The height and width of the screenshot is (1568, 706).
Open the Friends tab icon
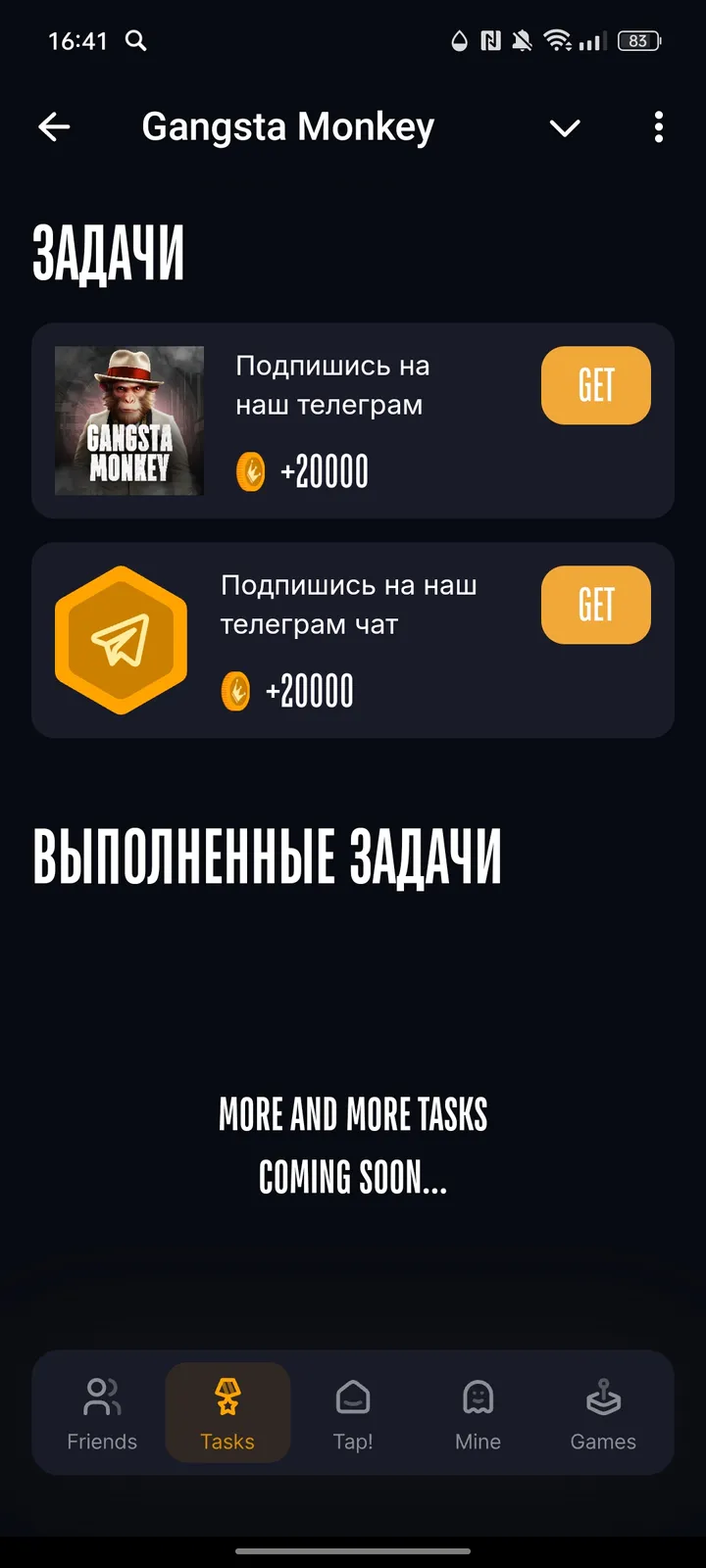pos(101,1396)
